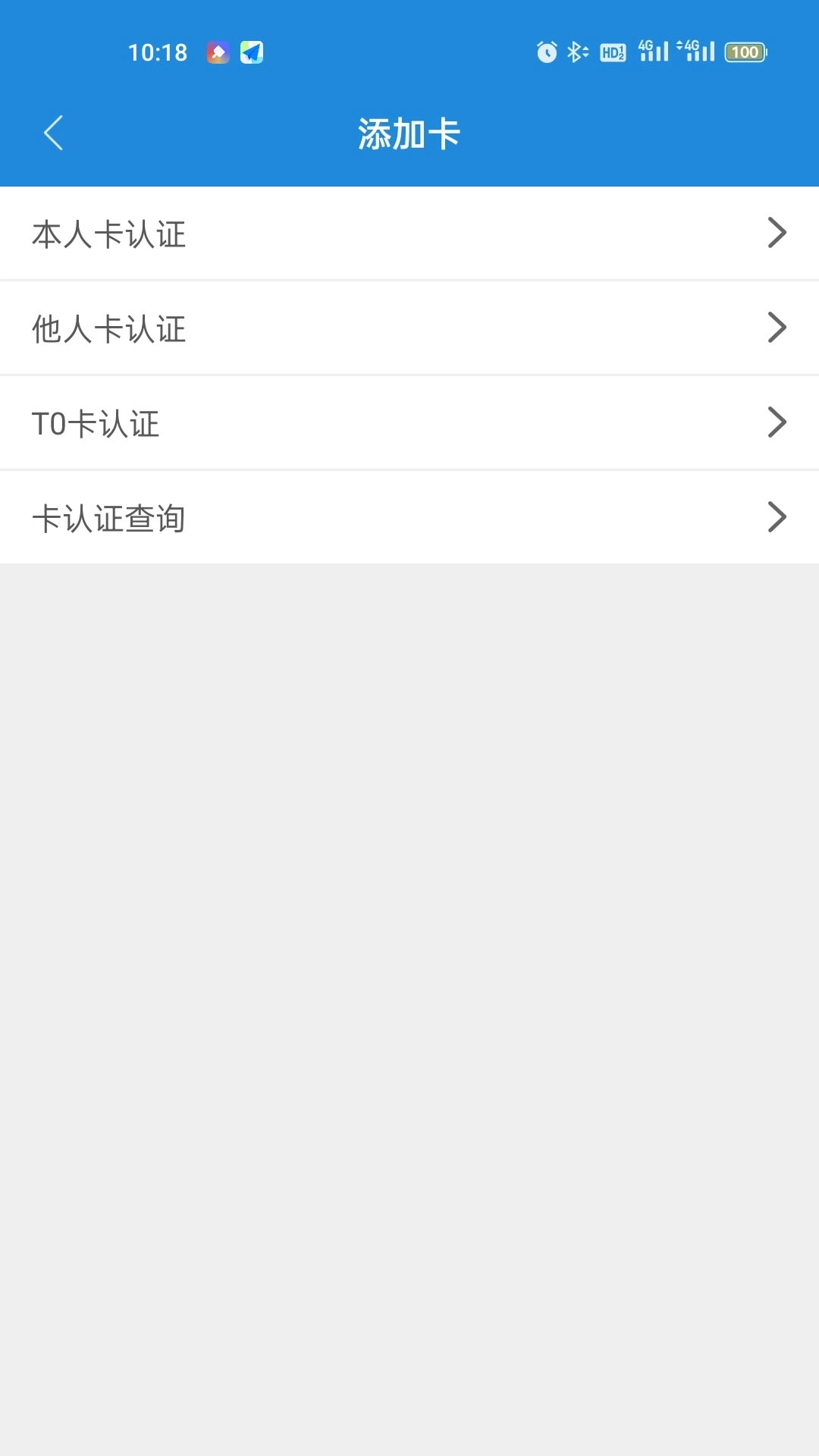This screenshot has width=819, height=1456.
Task: Tap the paintbrush notification icon
Action: (217, 52)
